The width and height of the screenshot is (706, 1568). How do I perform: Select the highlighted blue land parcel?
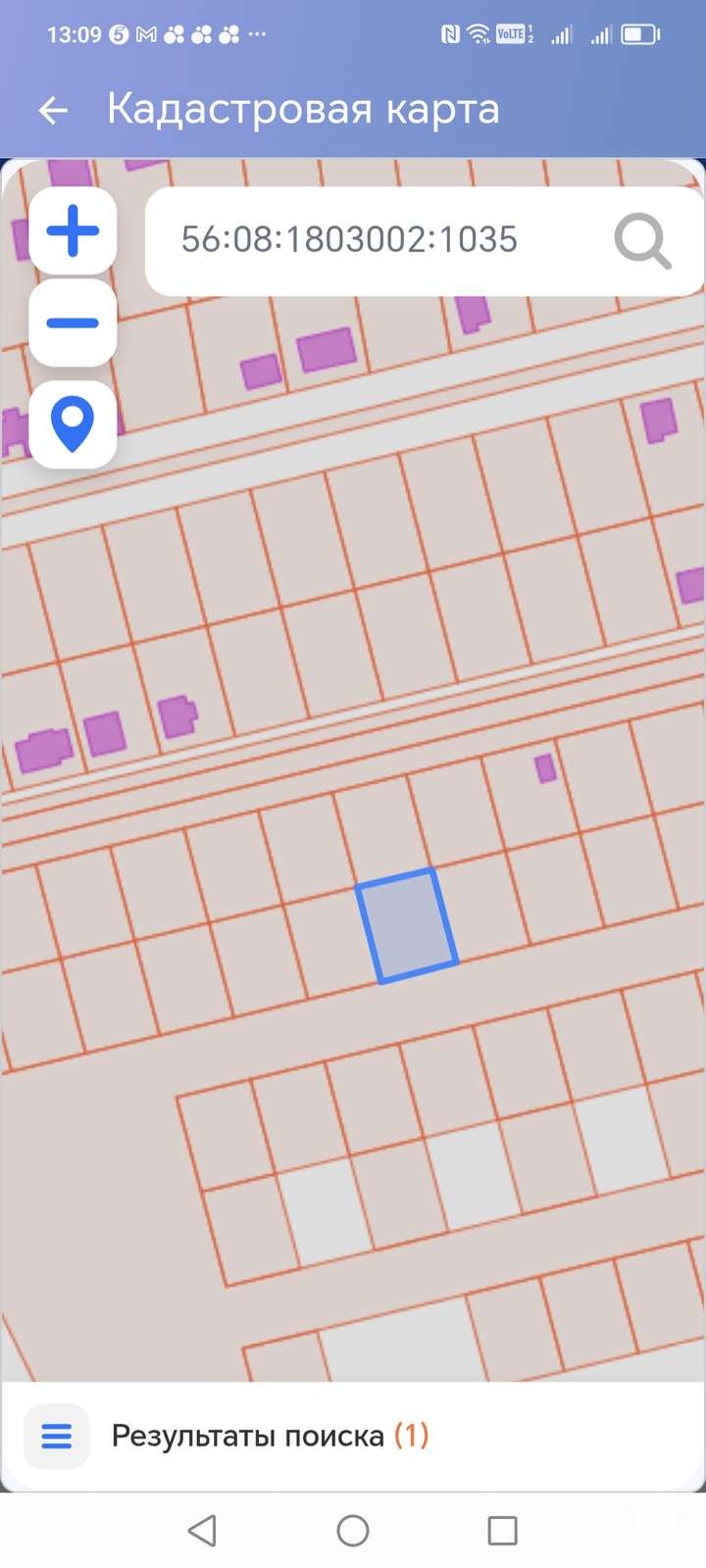tap(406, 925)
